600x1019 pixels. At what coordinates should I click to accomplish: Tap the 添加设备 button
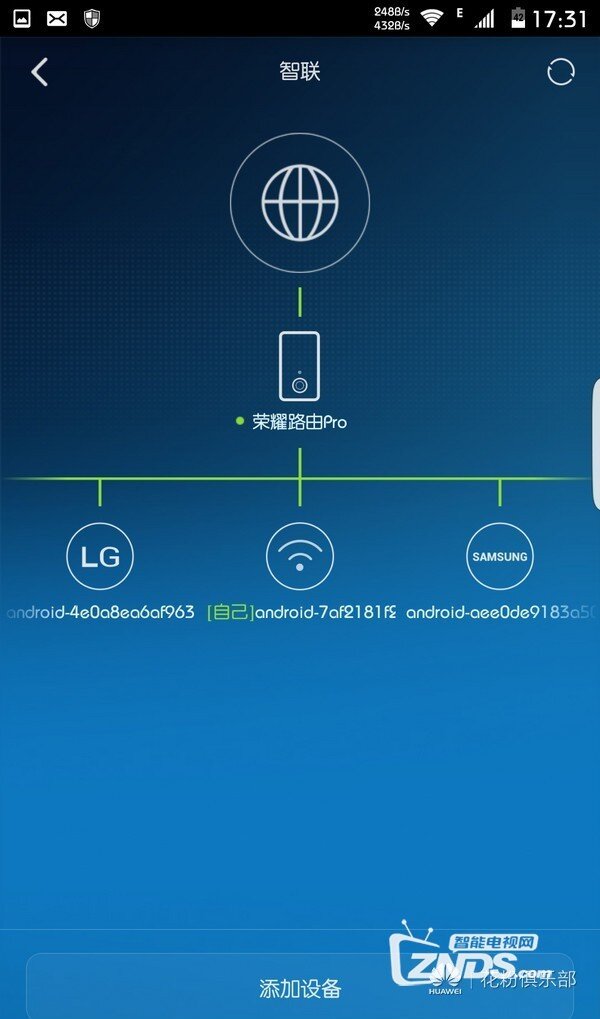click(299, 988)
